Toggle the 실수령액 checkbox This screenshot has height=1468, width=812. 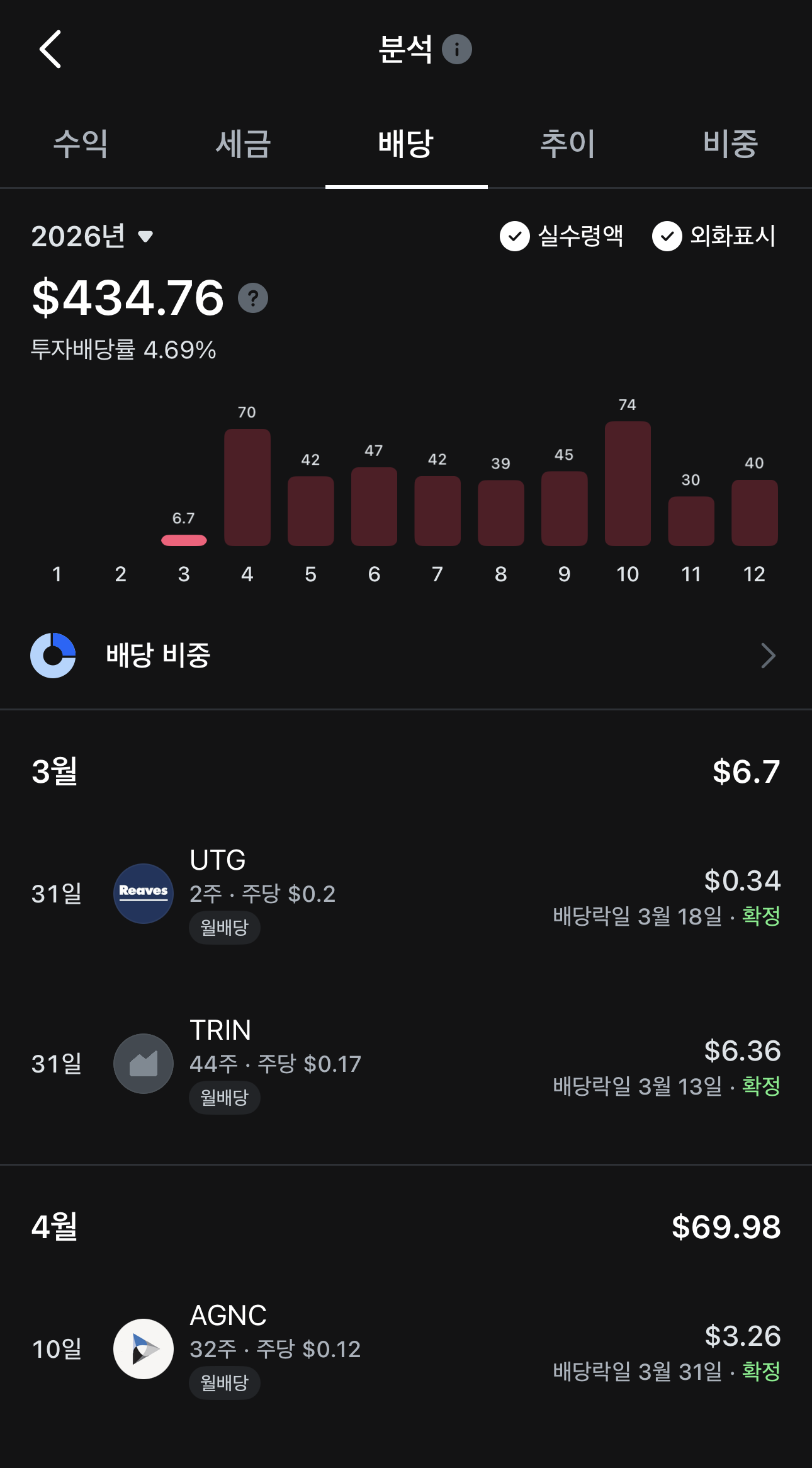[x=561, y=237]
